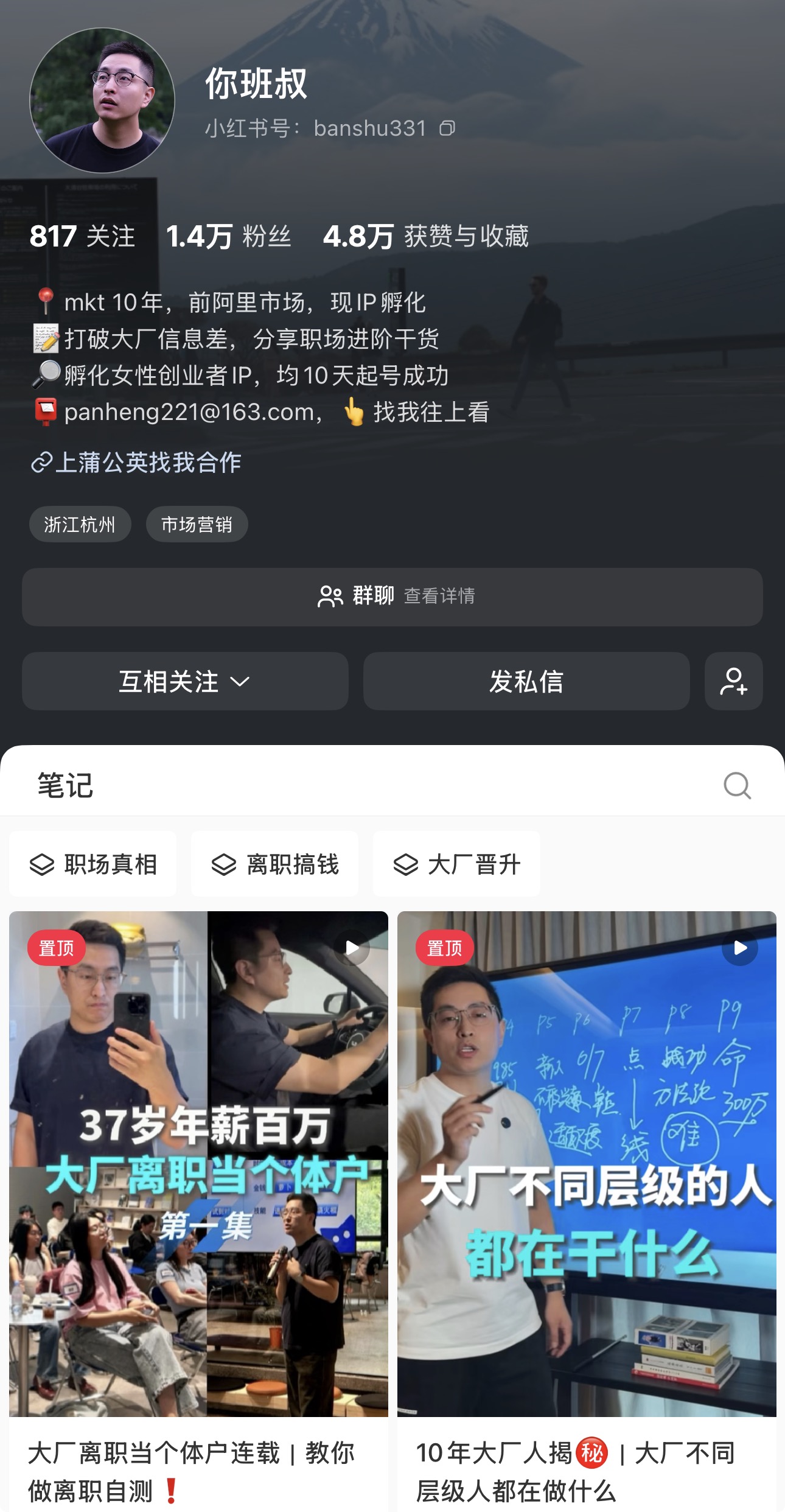This screenshot has height=1512, width=785.
Task: Switch to the 笔记 tab
Action: click(x=65, y=785)
